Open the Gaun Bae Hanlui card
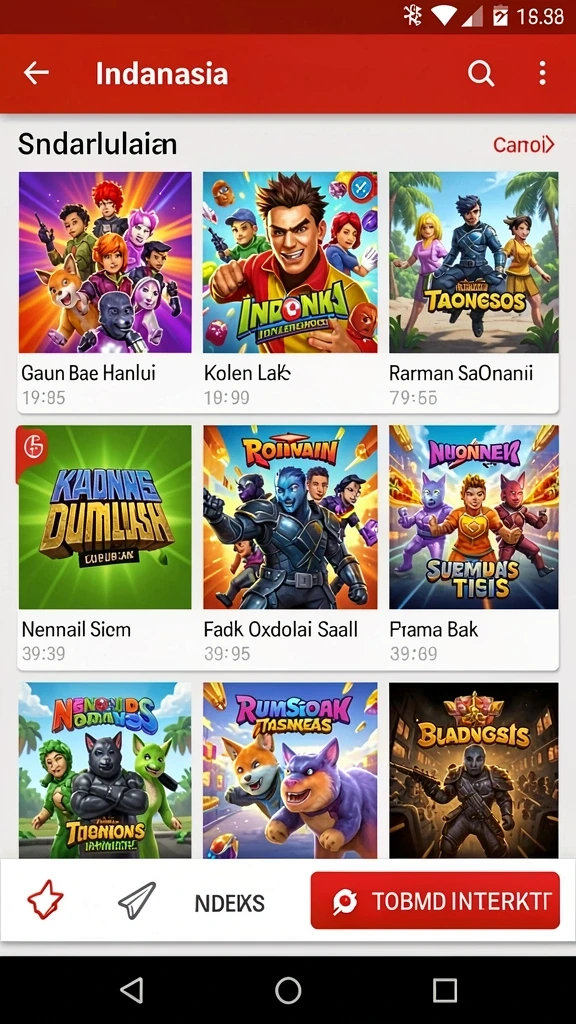Screen dimensions: 576x1024 coord(104,292)
